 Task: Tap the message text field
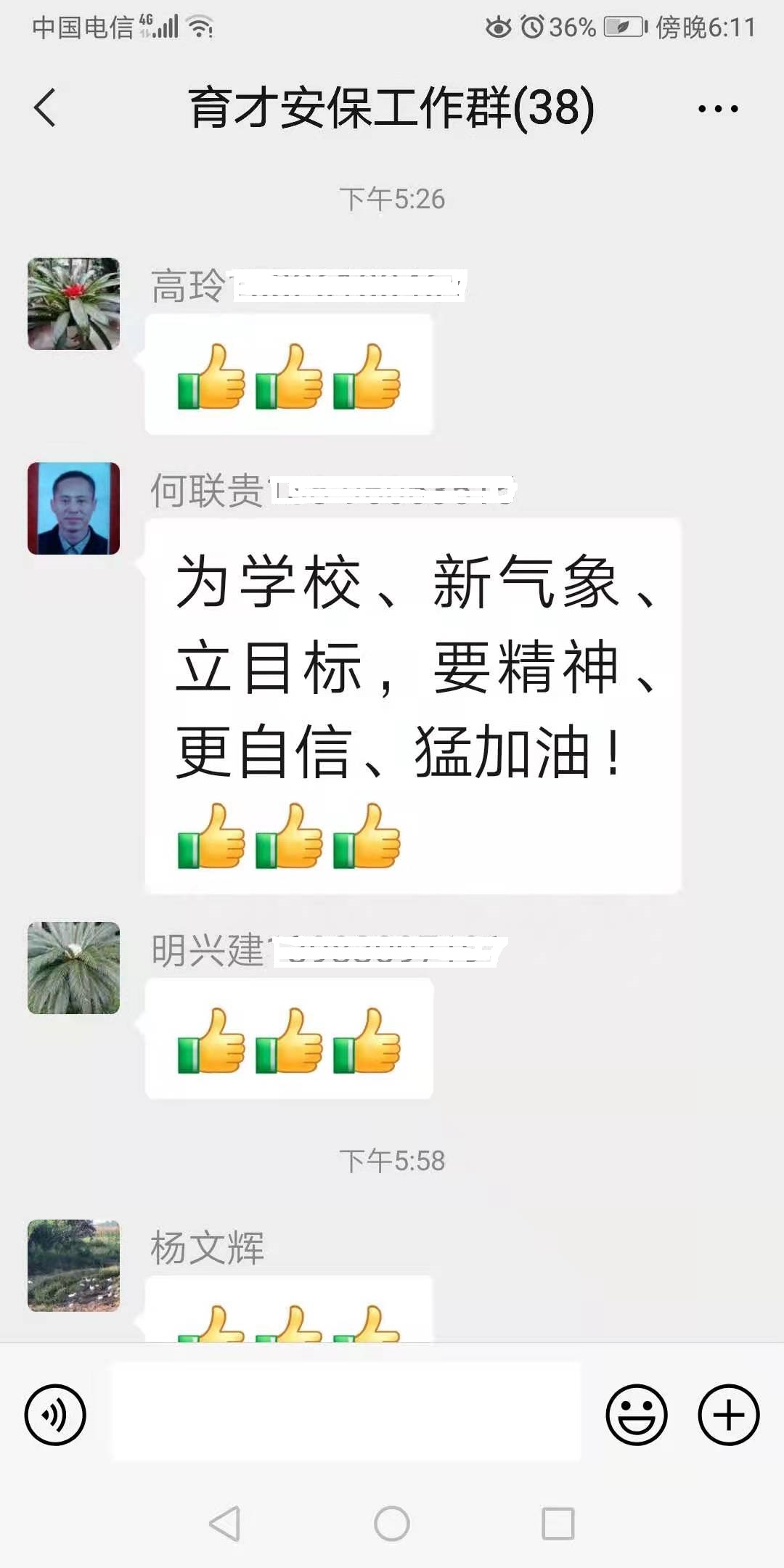346,1411
